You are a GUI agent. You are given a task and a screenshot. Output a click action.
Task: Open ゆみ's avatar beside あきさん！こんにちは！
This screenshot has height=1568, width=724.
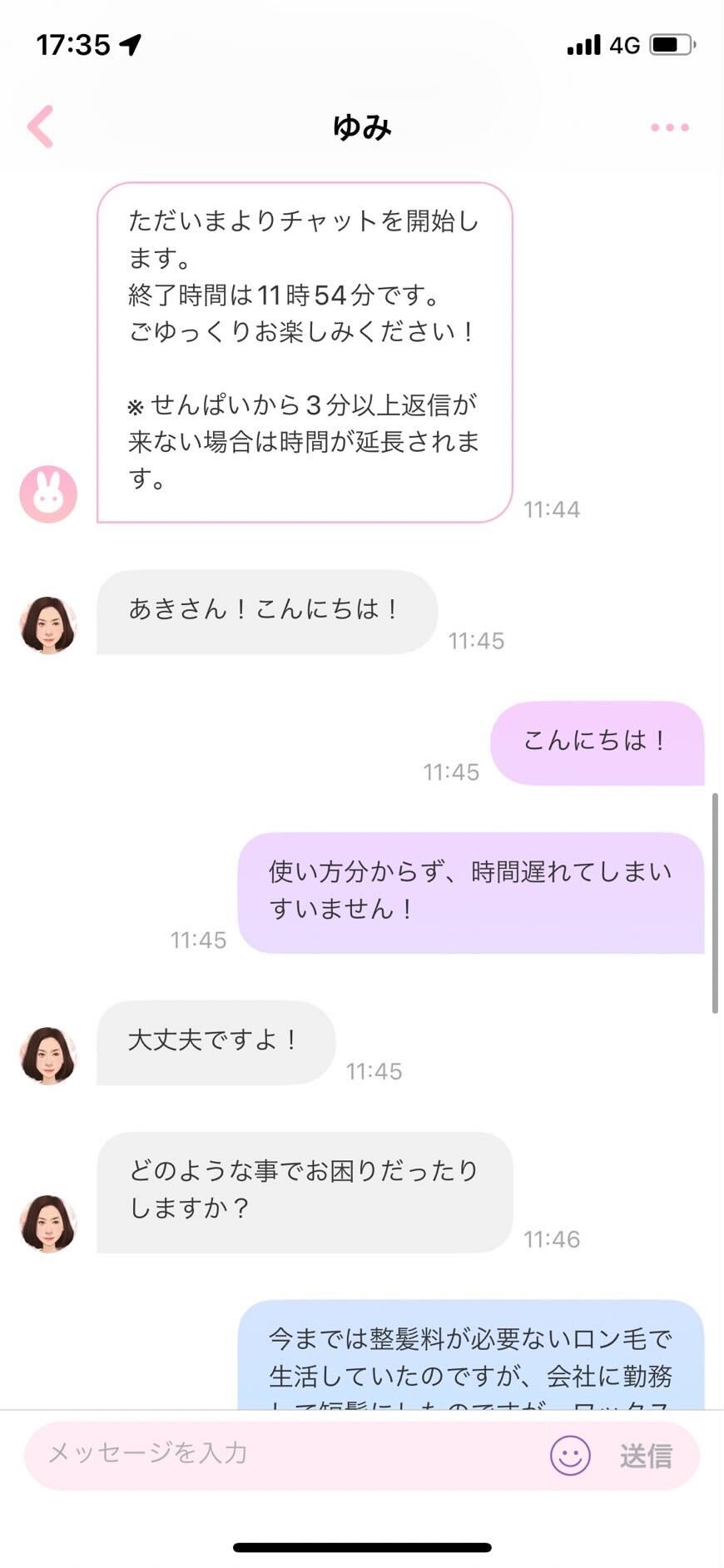click(x=48, y=625)
